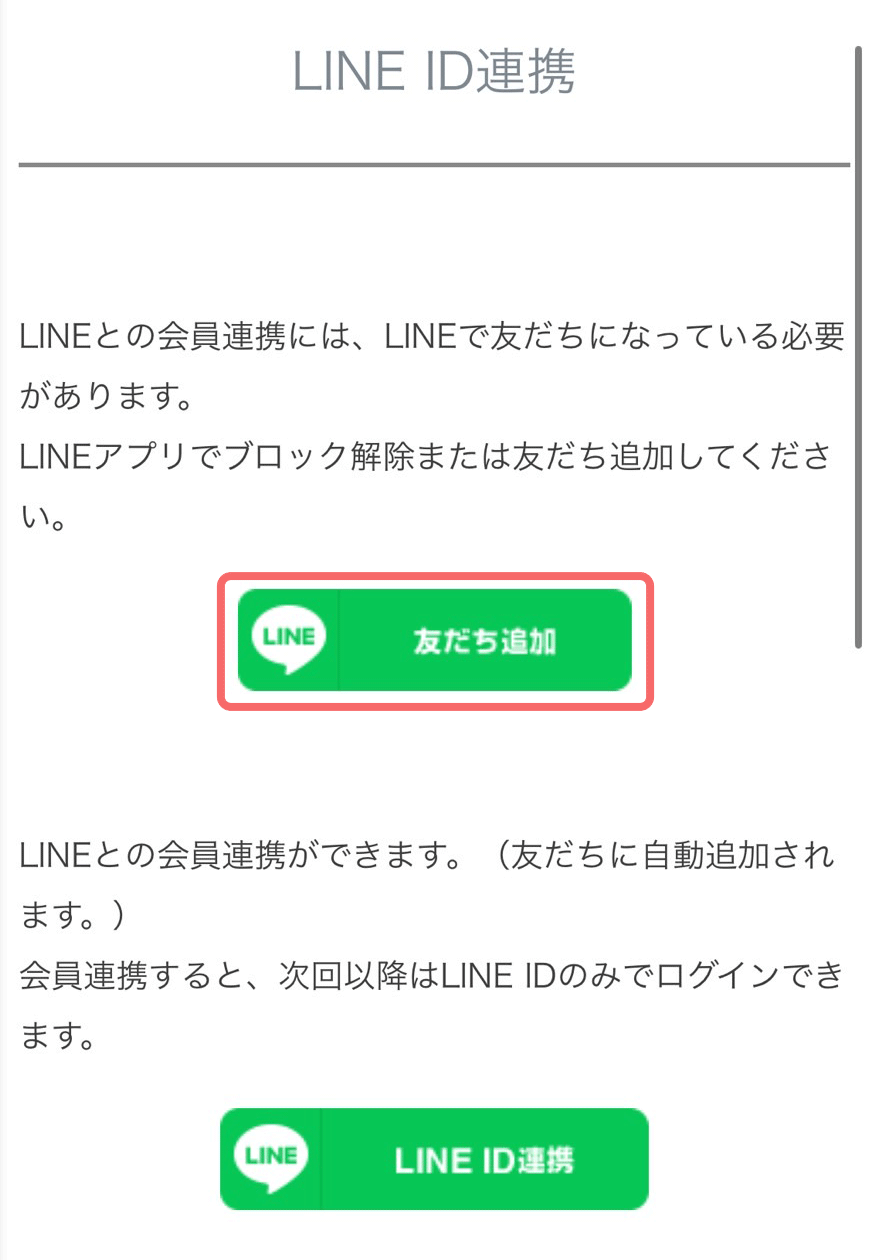869x1260 pixels.
Task: Tap the green 友だち追加 button
Action: click(x=435, y=640)
